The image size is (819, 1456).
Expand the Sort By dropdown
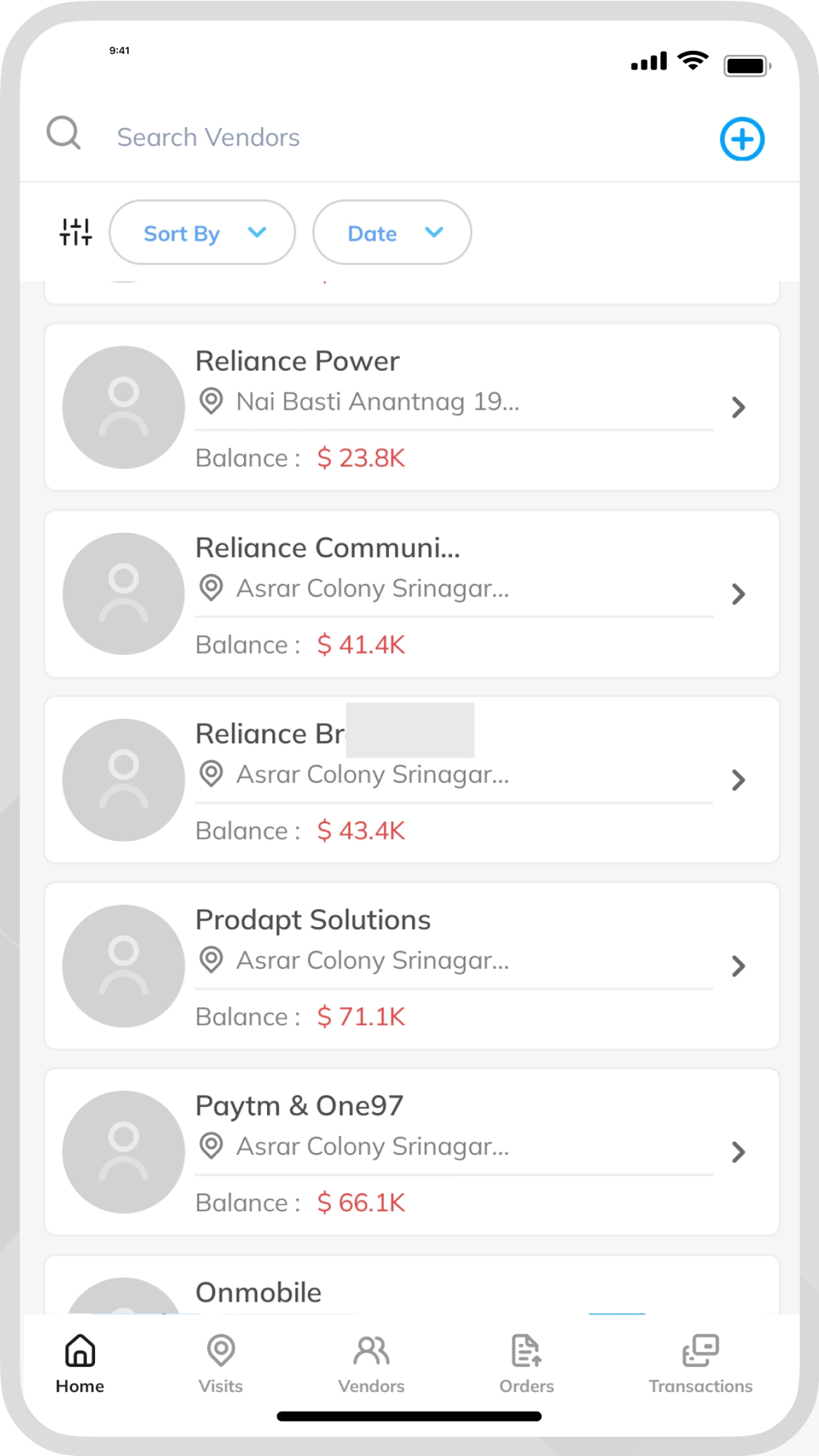(202, 233)
